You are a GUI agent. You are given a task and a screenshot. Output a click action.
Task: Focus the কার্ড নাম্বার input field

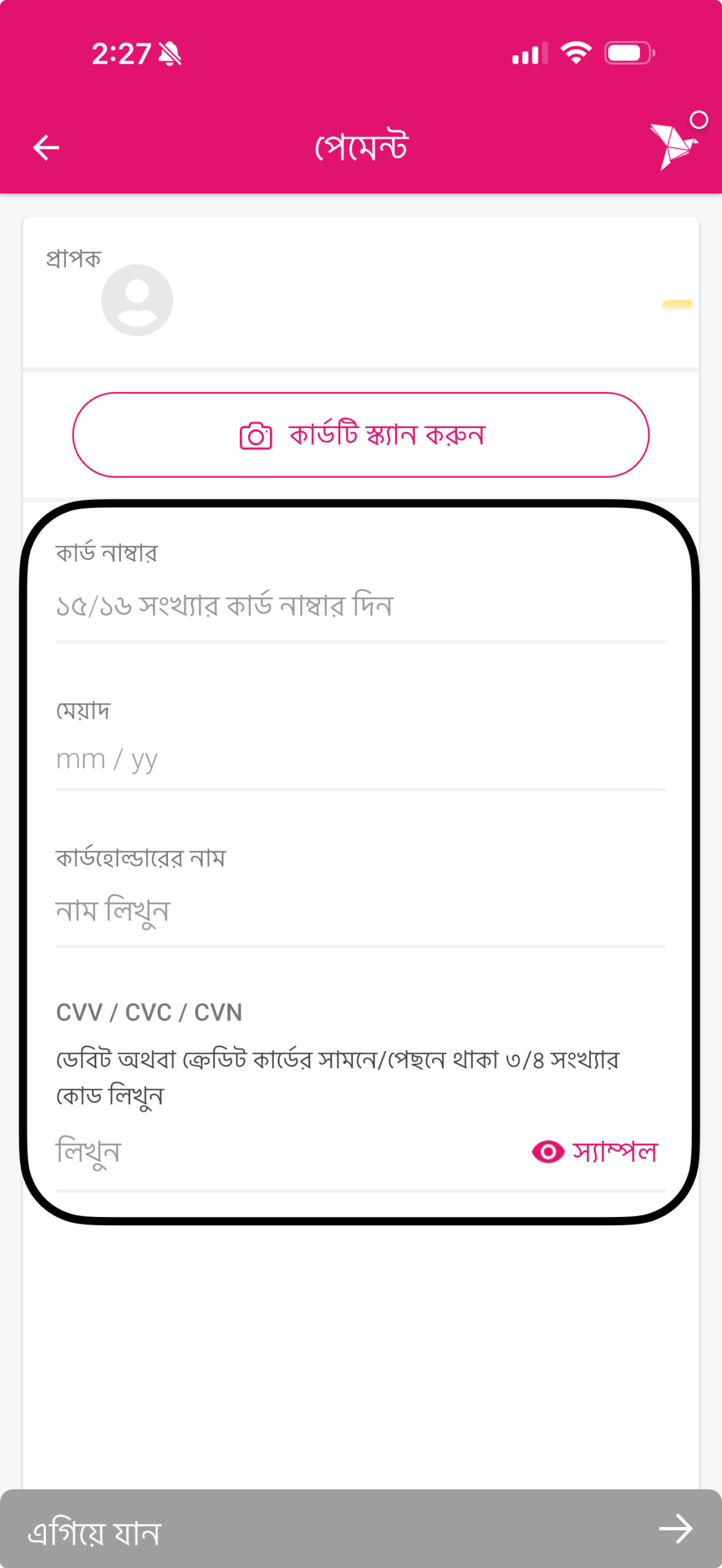tap(360, 606)
